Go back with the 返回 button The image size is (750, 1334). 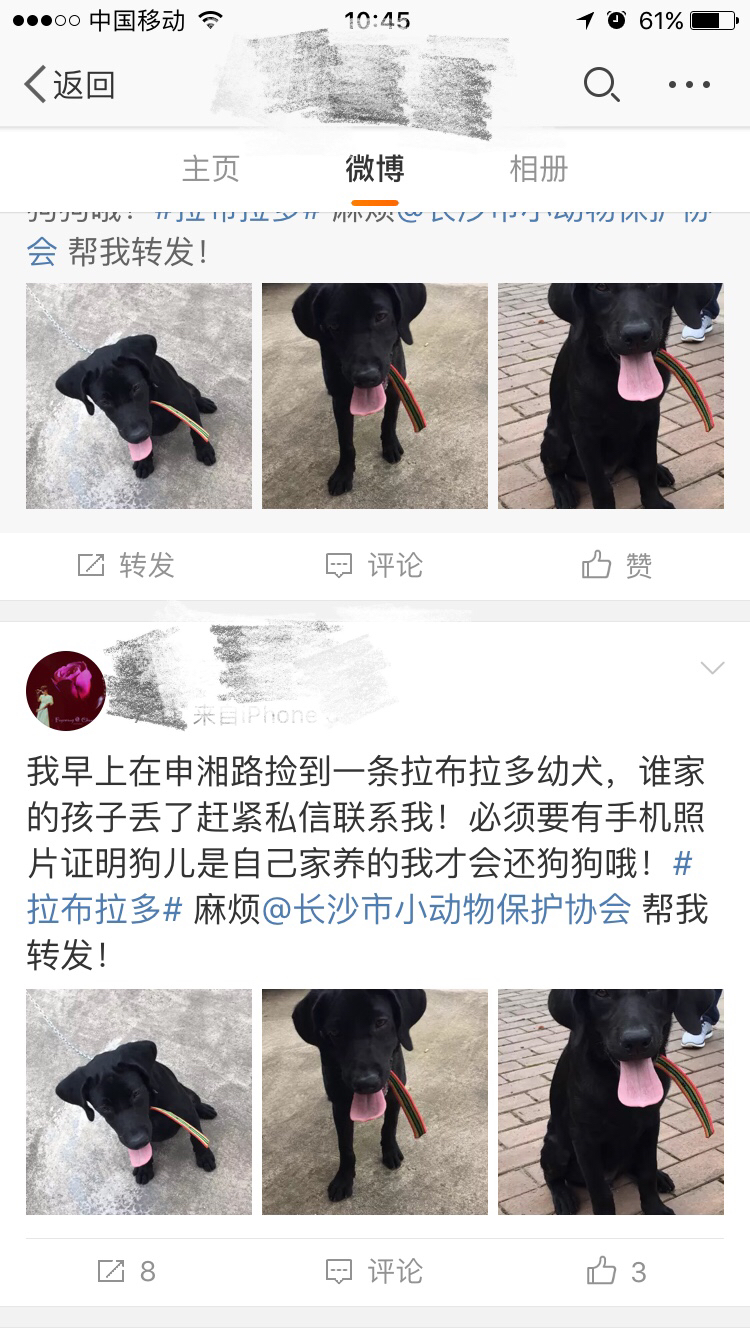click(x=69, y=85)
